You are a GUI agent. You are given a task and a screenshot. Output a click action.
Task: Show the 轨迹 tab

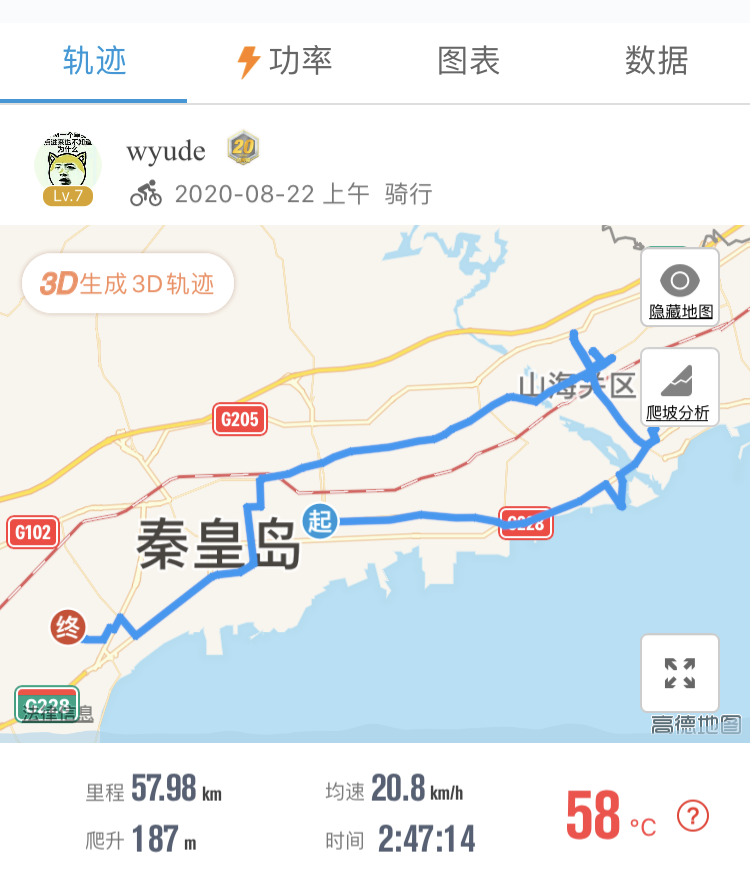point(94,61)
